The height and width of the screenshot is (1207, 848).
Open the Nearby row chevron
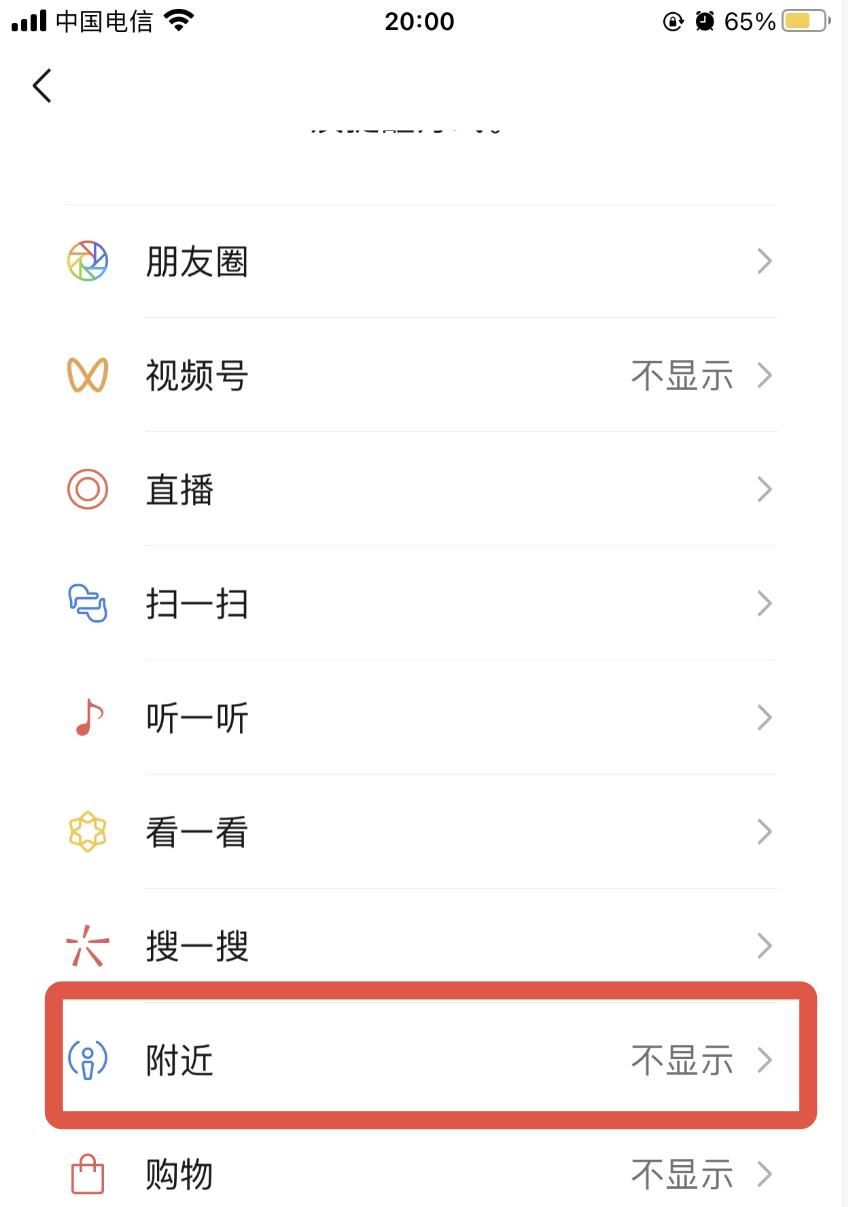coord(764,1060)
